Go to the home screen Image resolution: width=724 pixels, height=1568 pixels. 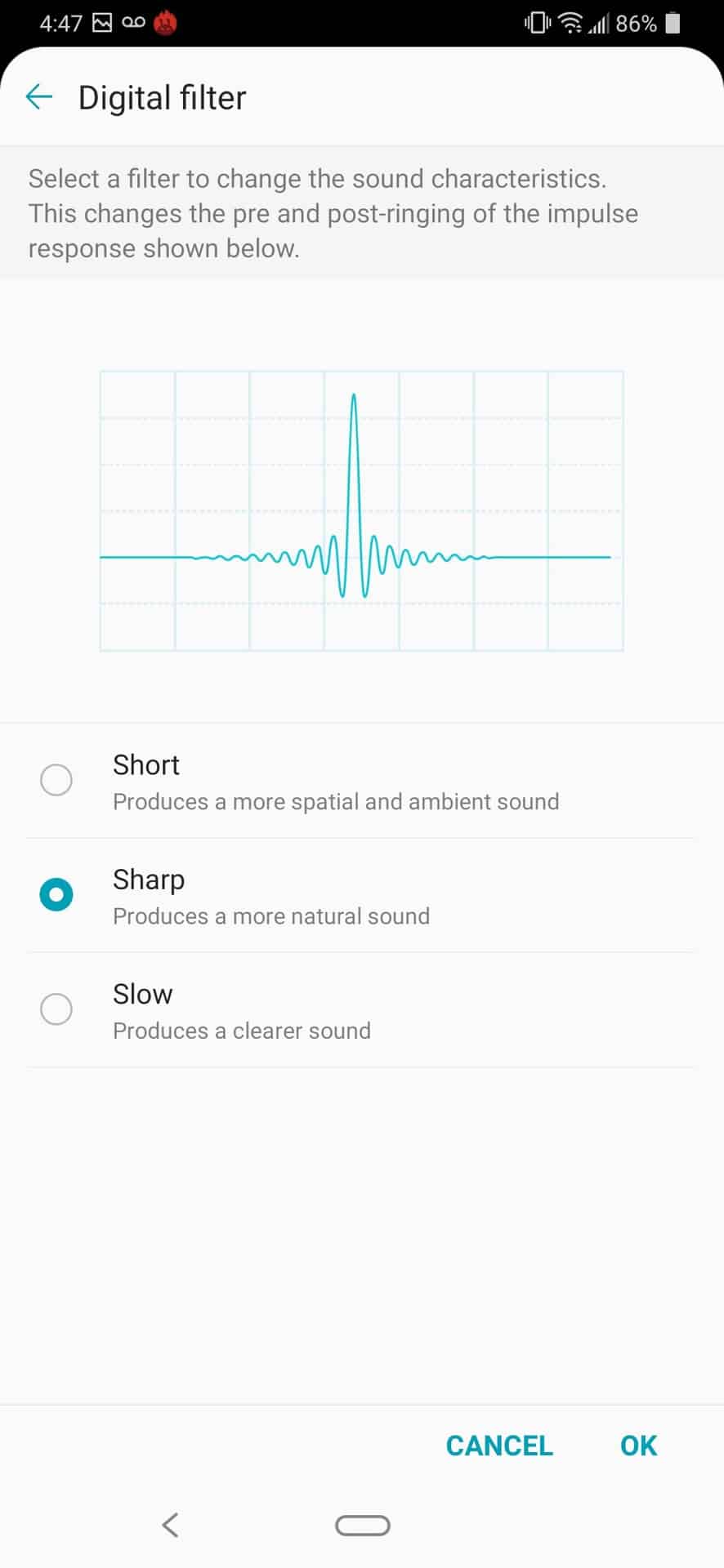coord(363,1525)
